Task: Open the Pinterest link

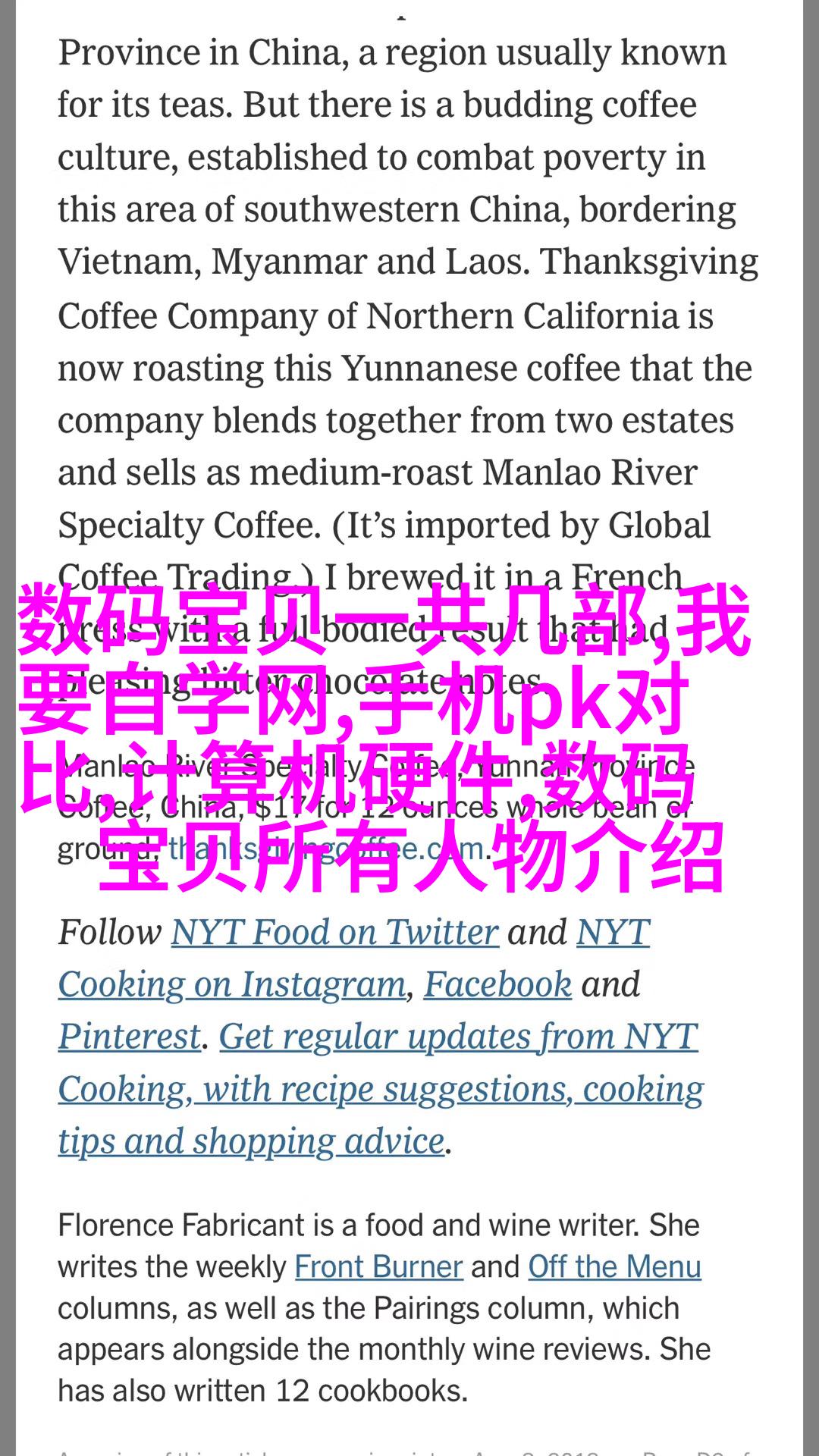Action: (130, 1037)
